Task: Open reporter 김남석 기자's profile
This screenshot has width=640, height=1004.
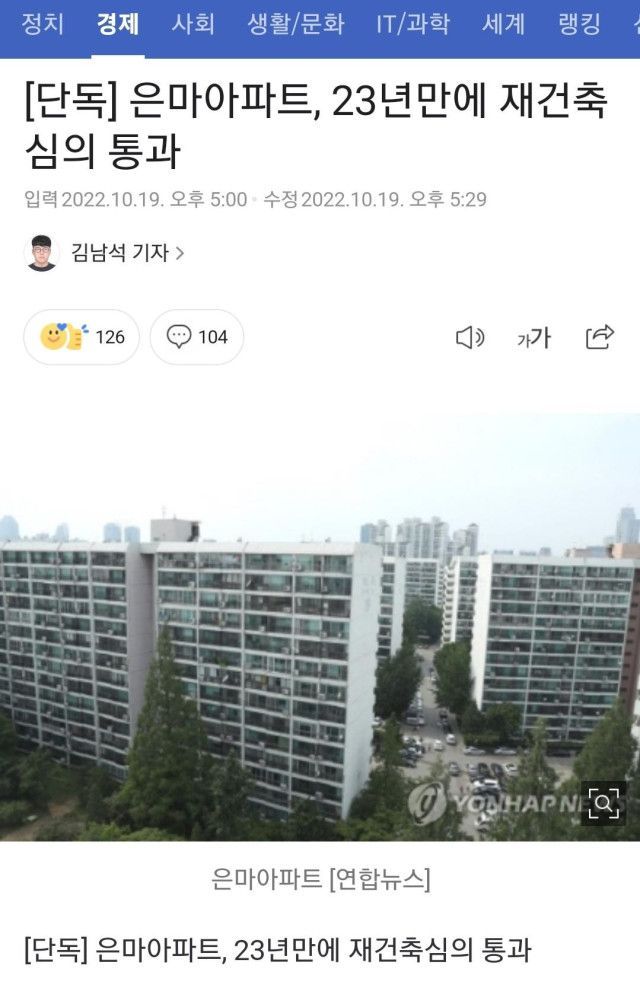Action: pyautogui.click(x=127, y=252)
